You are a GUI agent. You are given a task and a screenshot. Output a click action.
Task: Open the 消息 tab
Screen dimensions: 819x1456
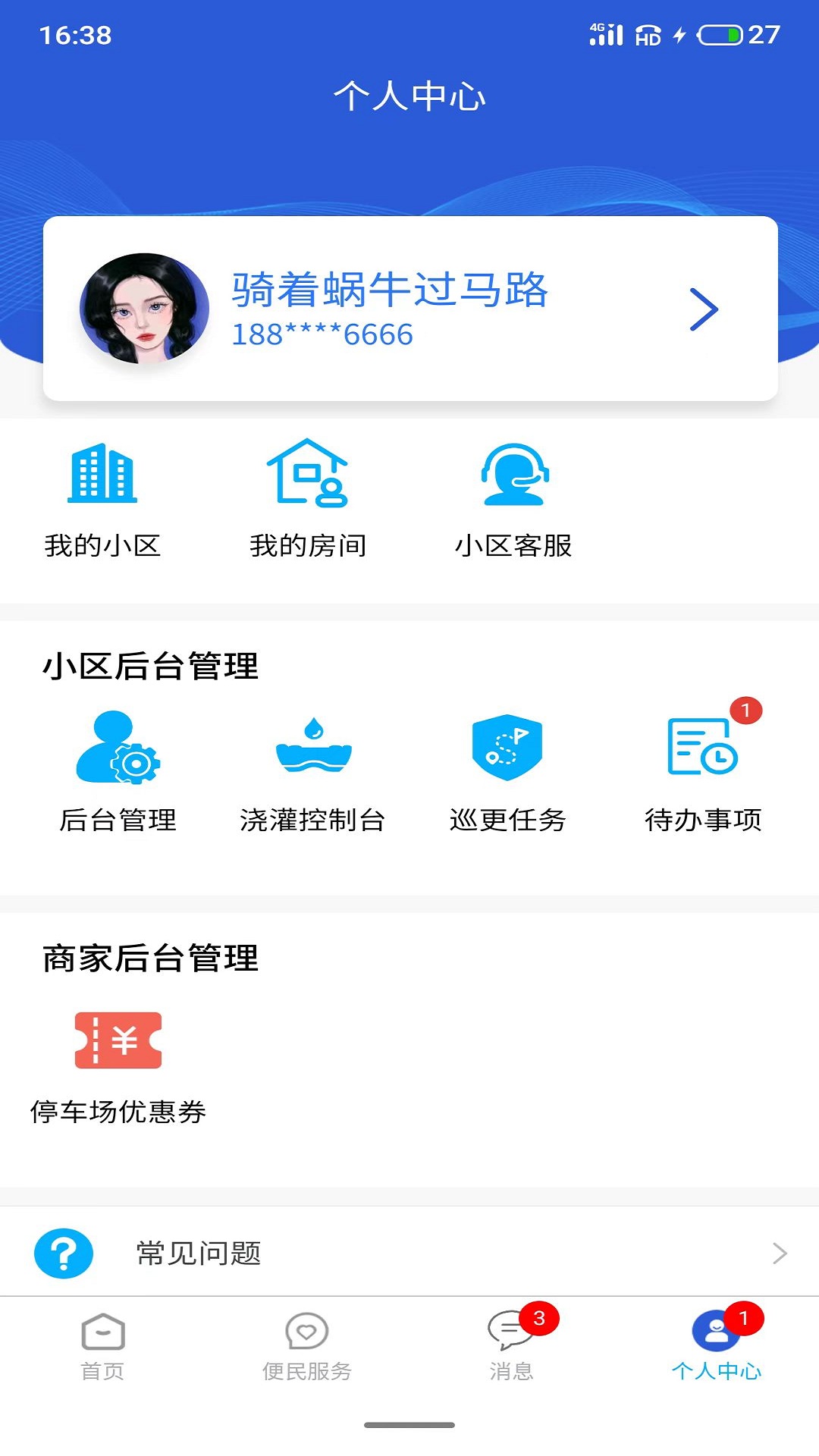click(x=512, y=1346)
